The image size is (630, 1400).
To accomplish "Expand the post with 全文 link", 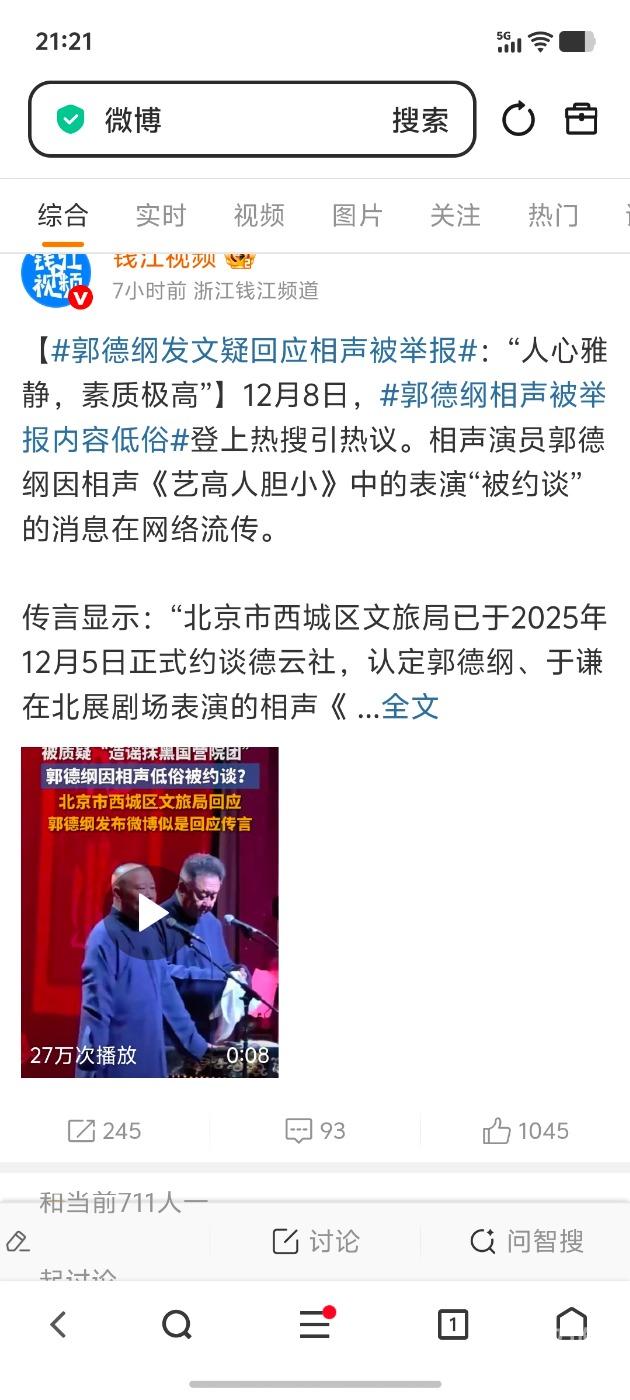I will [410, 707].
